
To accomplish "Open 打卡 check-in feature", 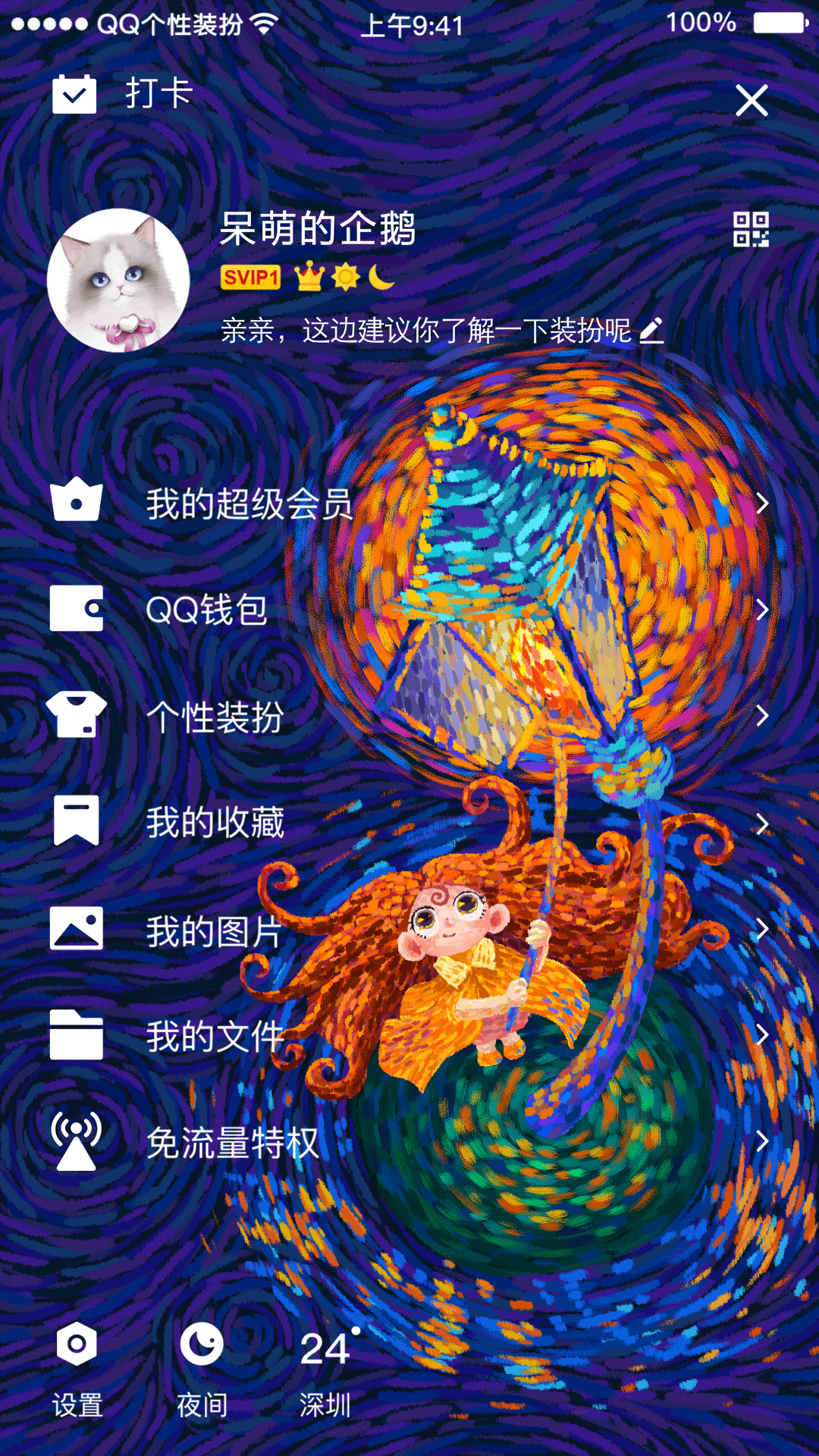I will click(121, 93).
